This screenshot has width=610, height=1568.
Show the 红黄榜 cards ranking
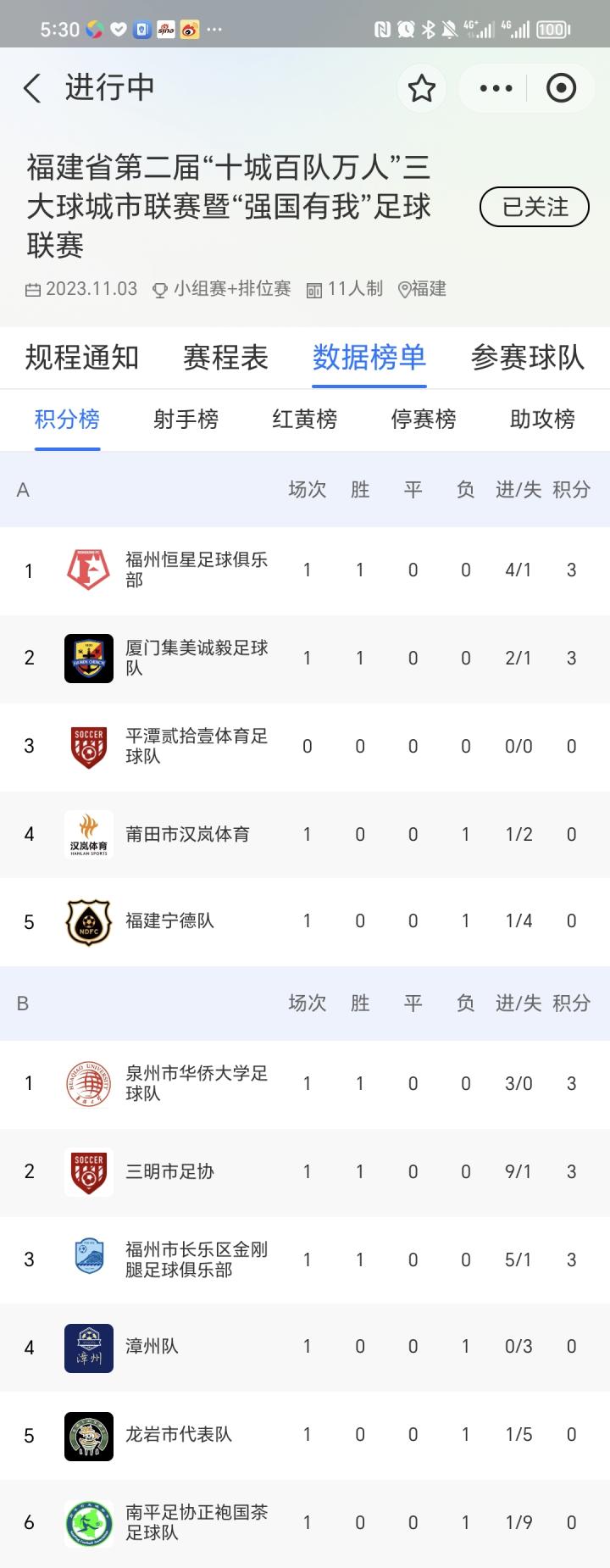pos(304,419)
